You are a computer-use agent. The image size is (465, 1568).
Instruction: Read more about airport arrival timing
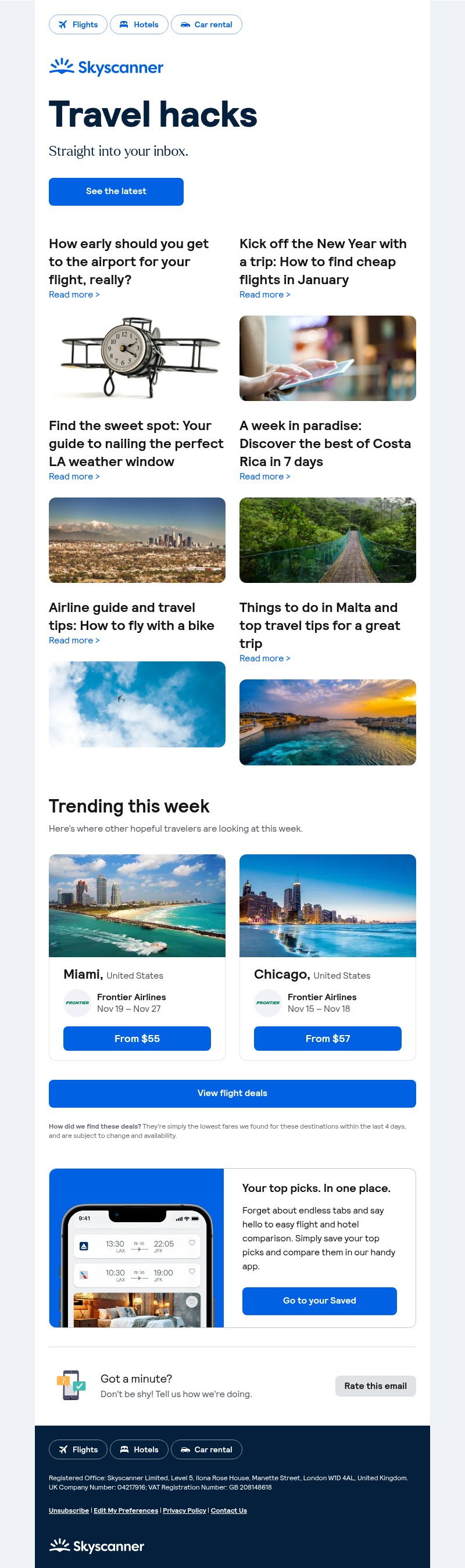[x=74, y=295]
